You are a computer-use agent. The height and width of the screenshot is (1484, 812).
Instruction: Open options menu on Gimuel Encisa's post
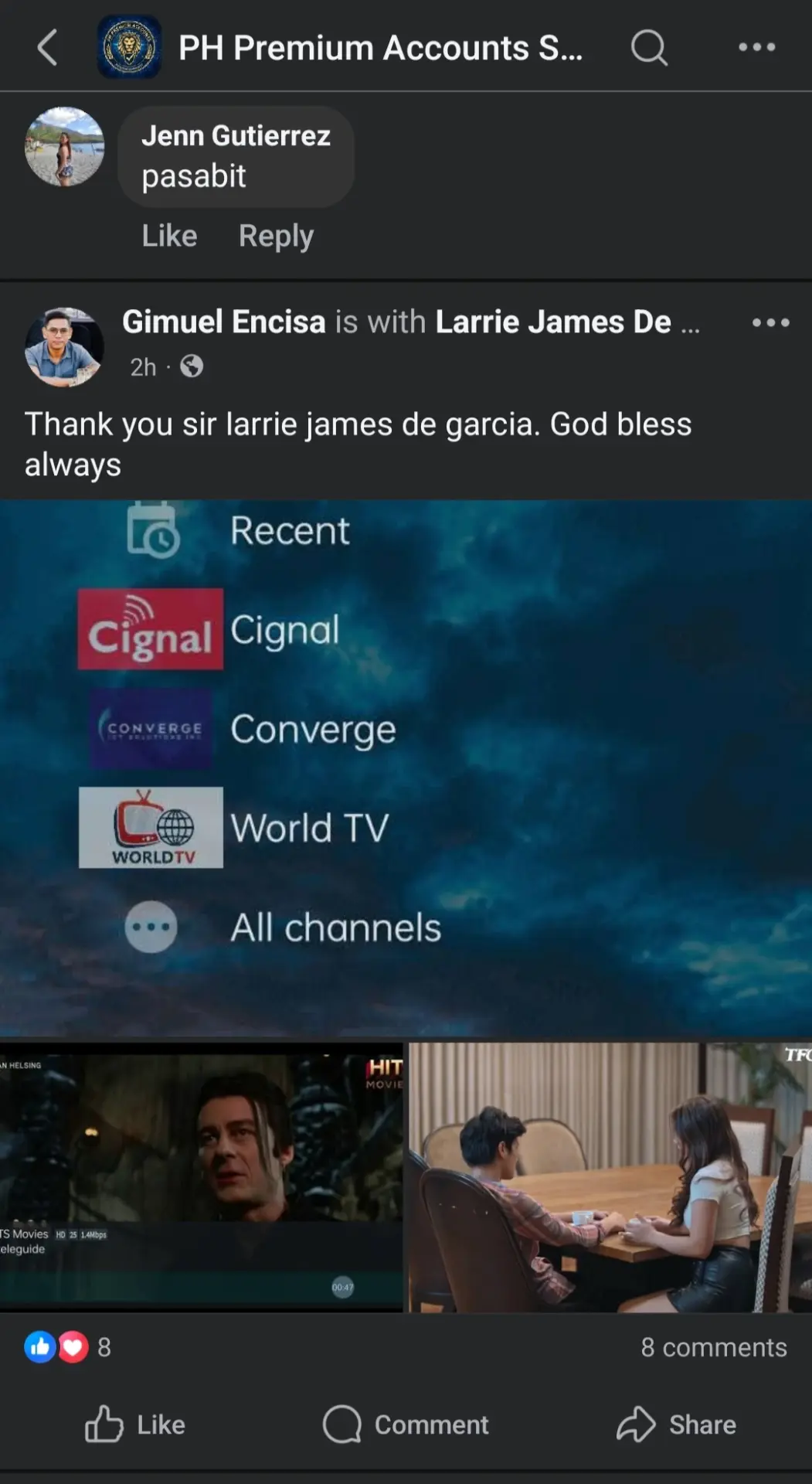770,322
